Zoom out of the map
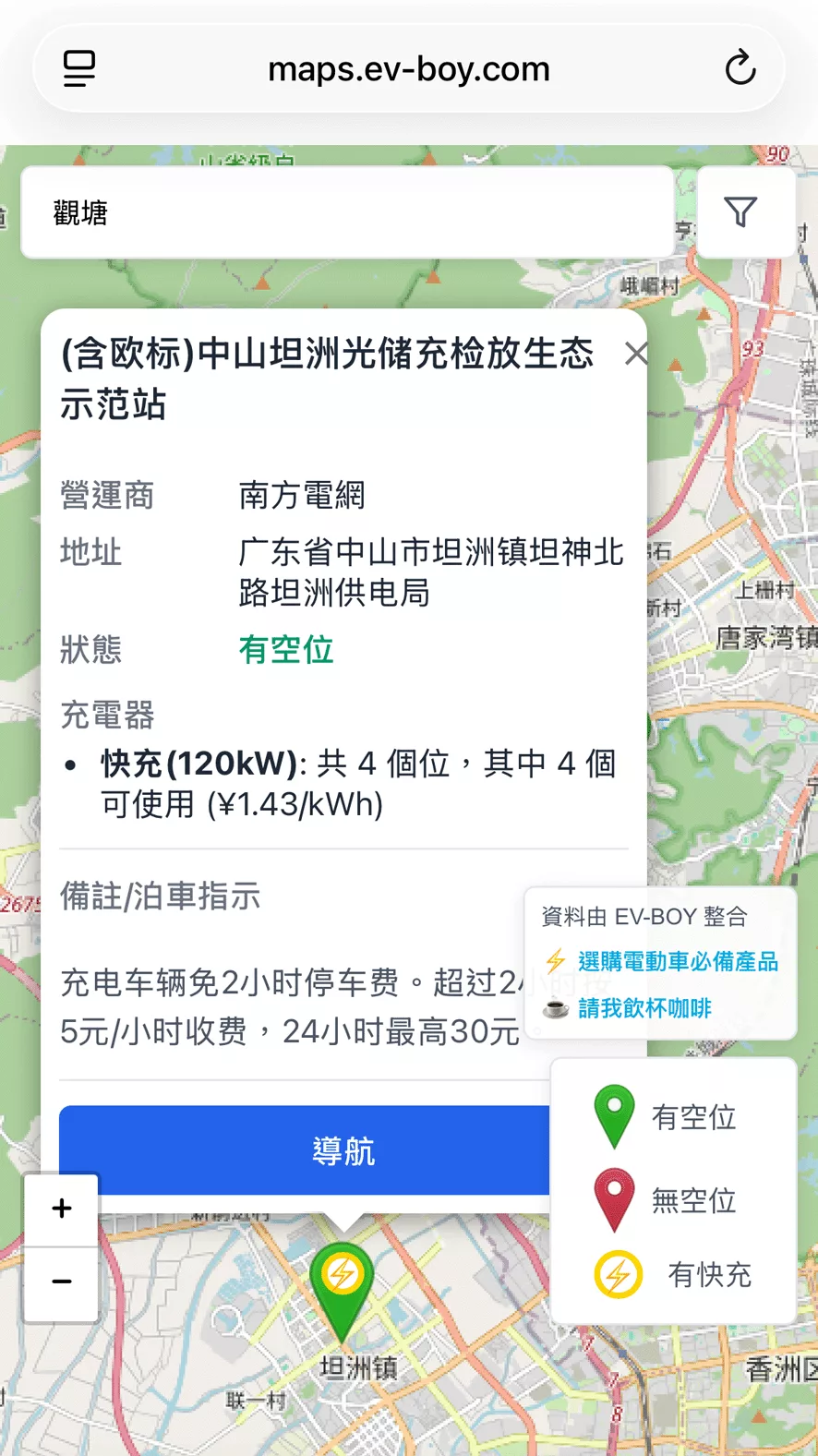This screenshot has height=1456, width=818. 62,1282
